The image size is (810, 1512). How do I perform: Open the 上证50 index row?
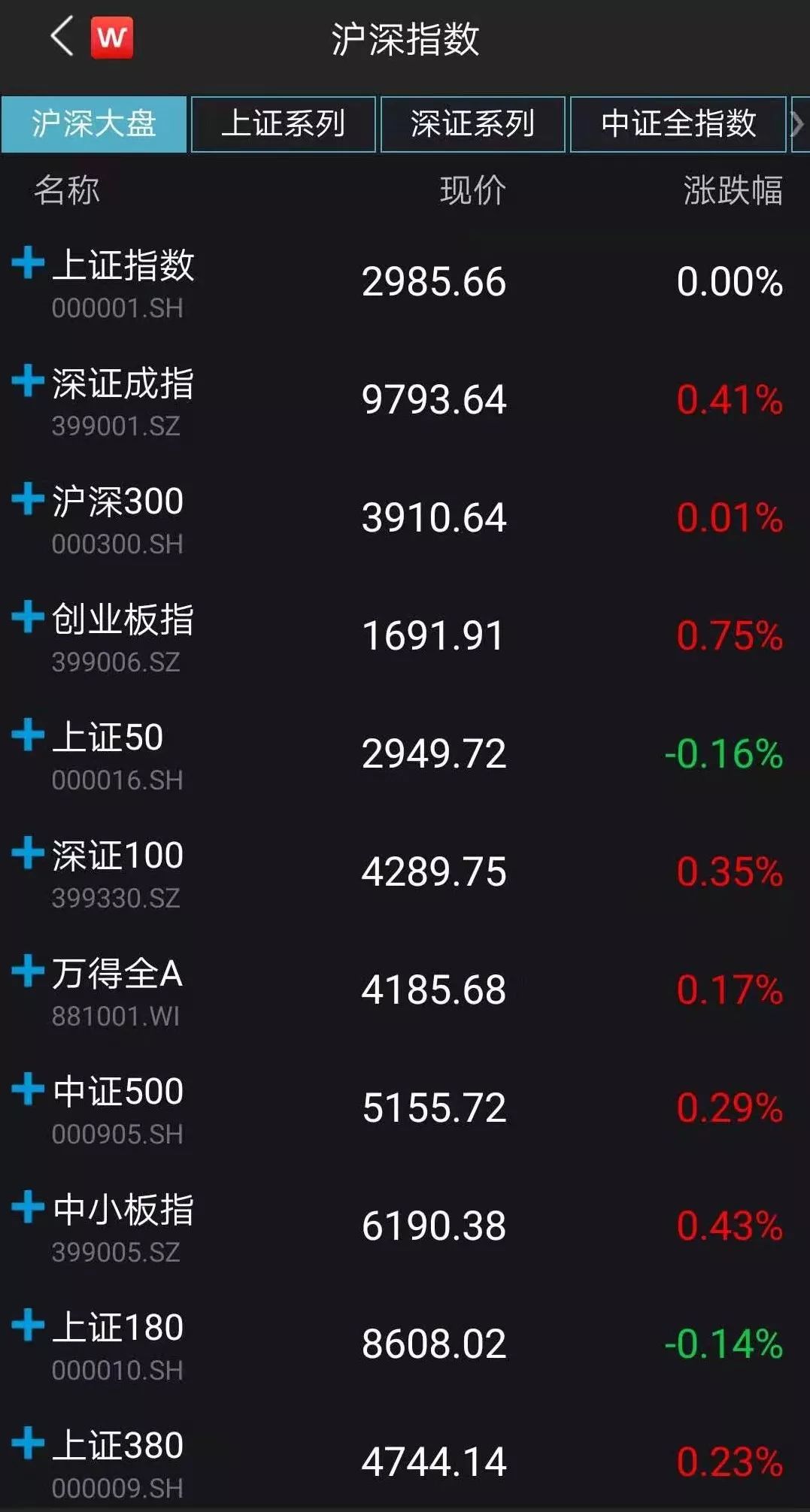pos(405,754)
